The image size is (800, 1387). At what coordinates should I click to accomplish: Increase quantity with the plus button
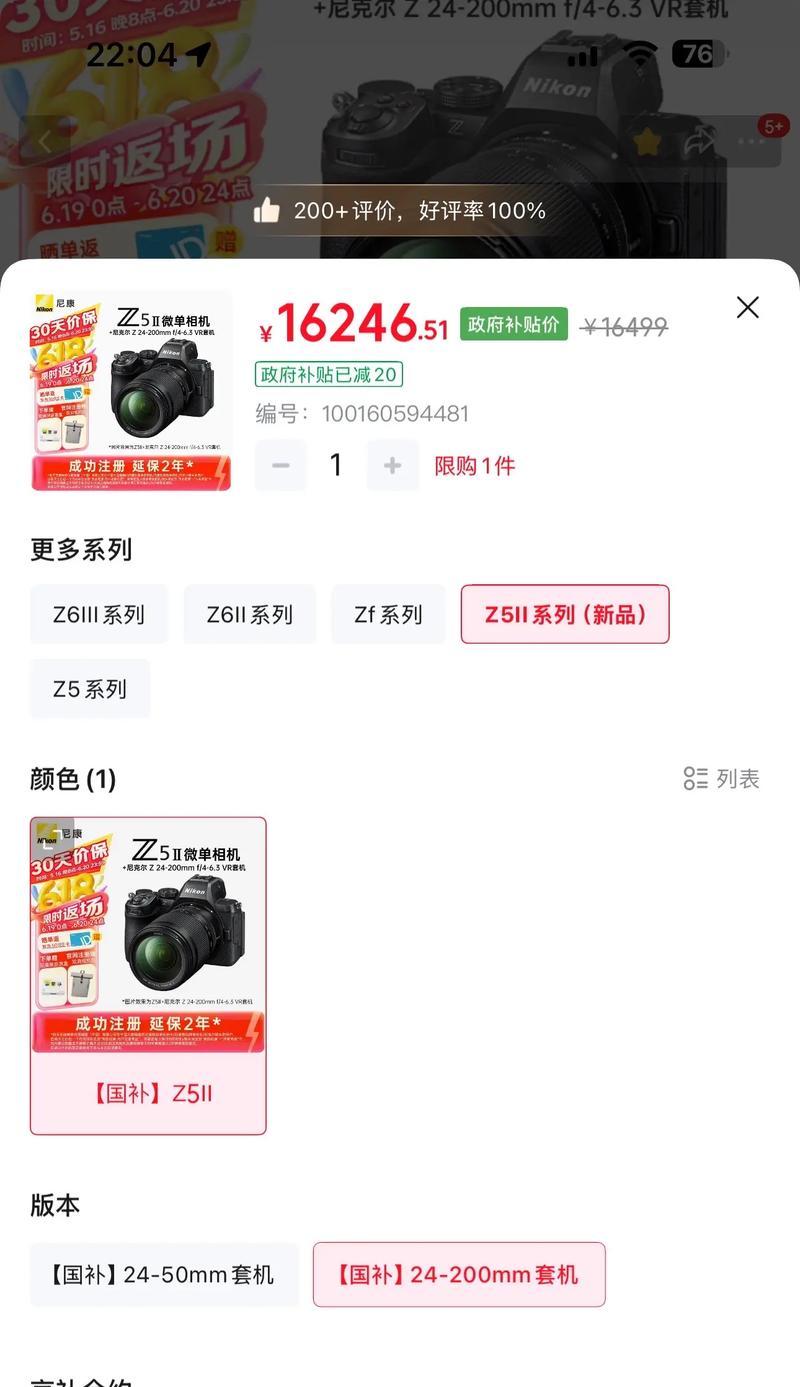pos(393,464)
